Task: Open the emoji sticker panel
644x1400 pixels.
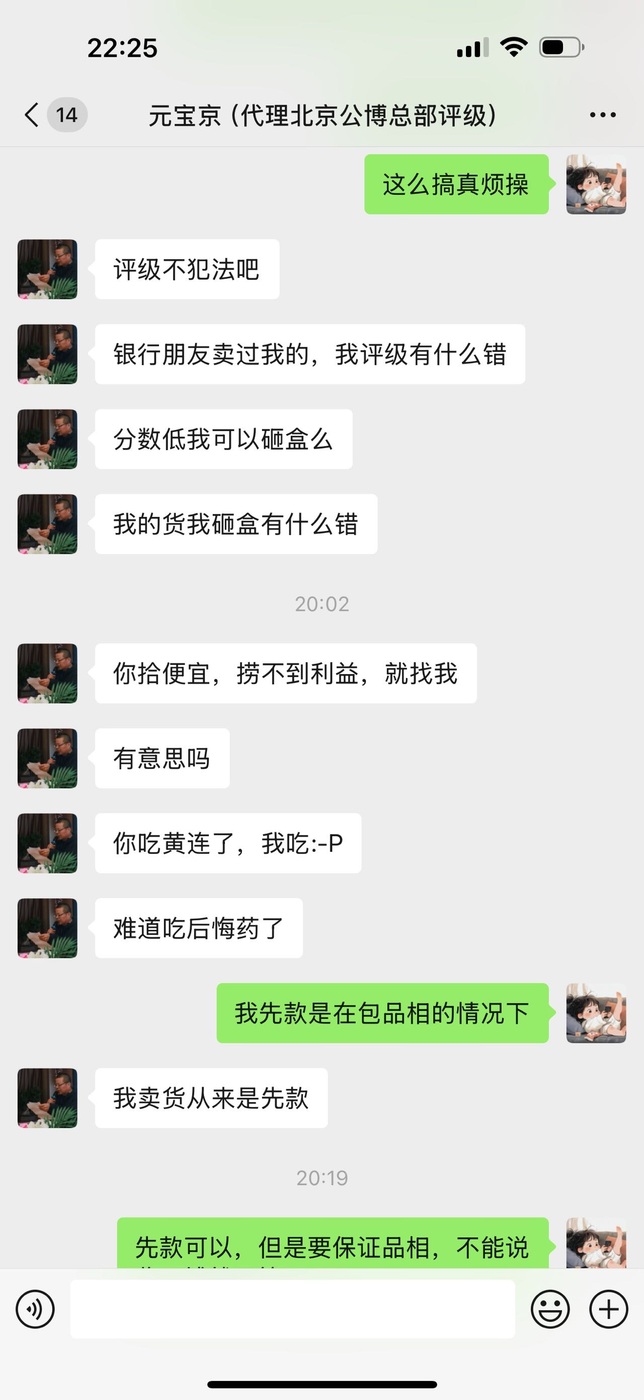Action: (550, 1309)
